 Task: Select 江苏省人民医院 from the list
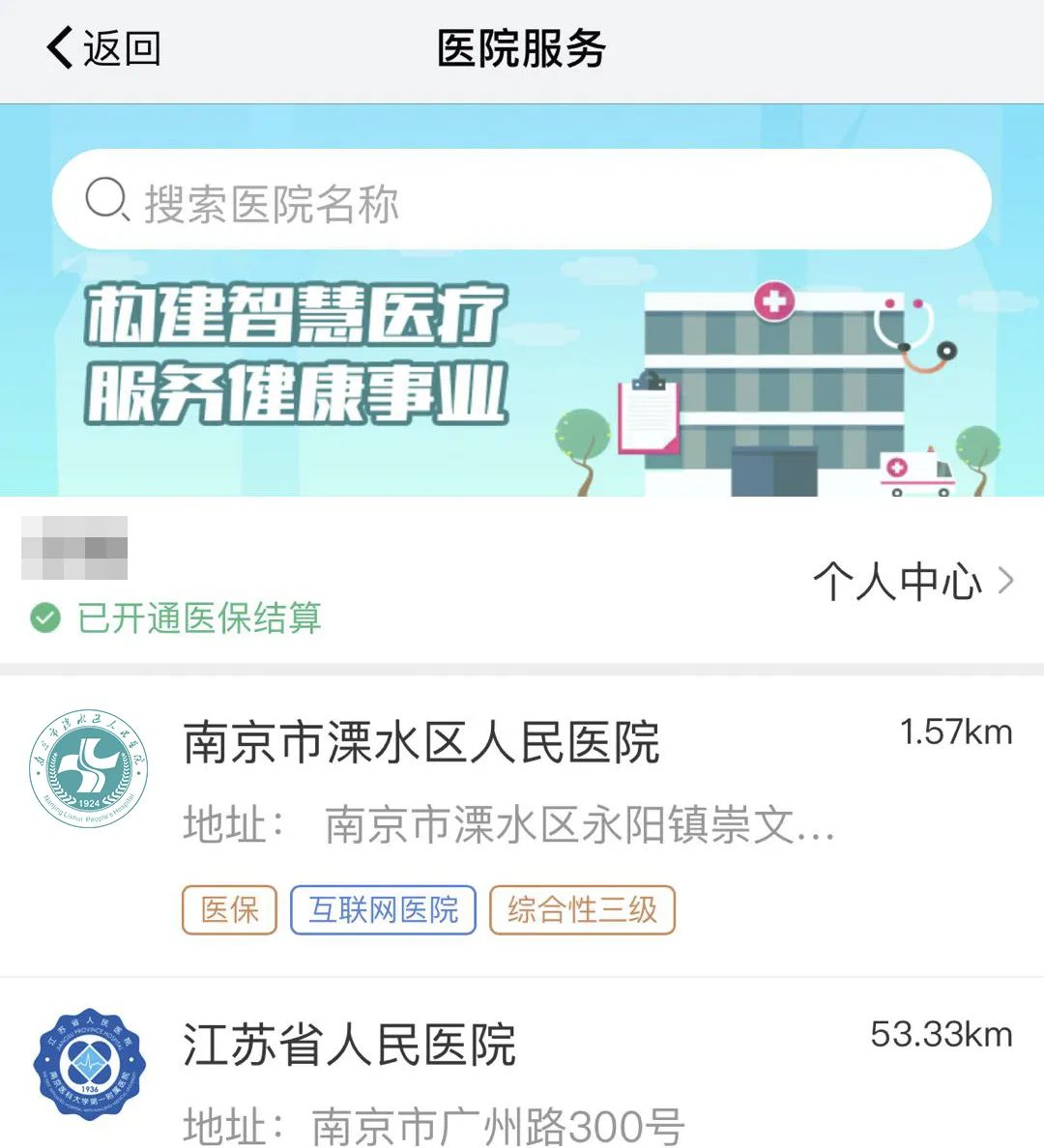pos(350,1046)
